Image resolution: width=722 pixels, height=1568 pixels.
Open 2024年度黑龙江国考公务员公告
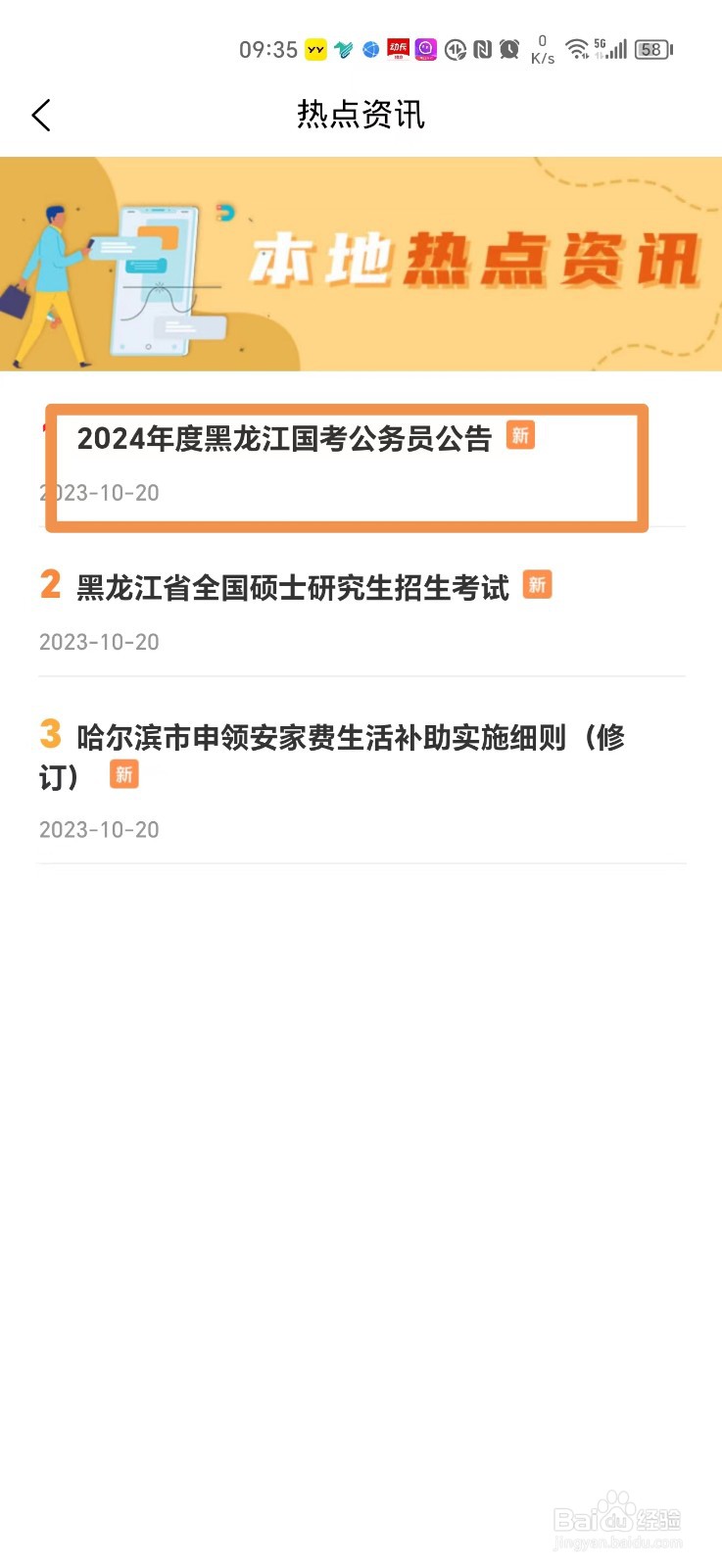(286, 439)
